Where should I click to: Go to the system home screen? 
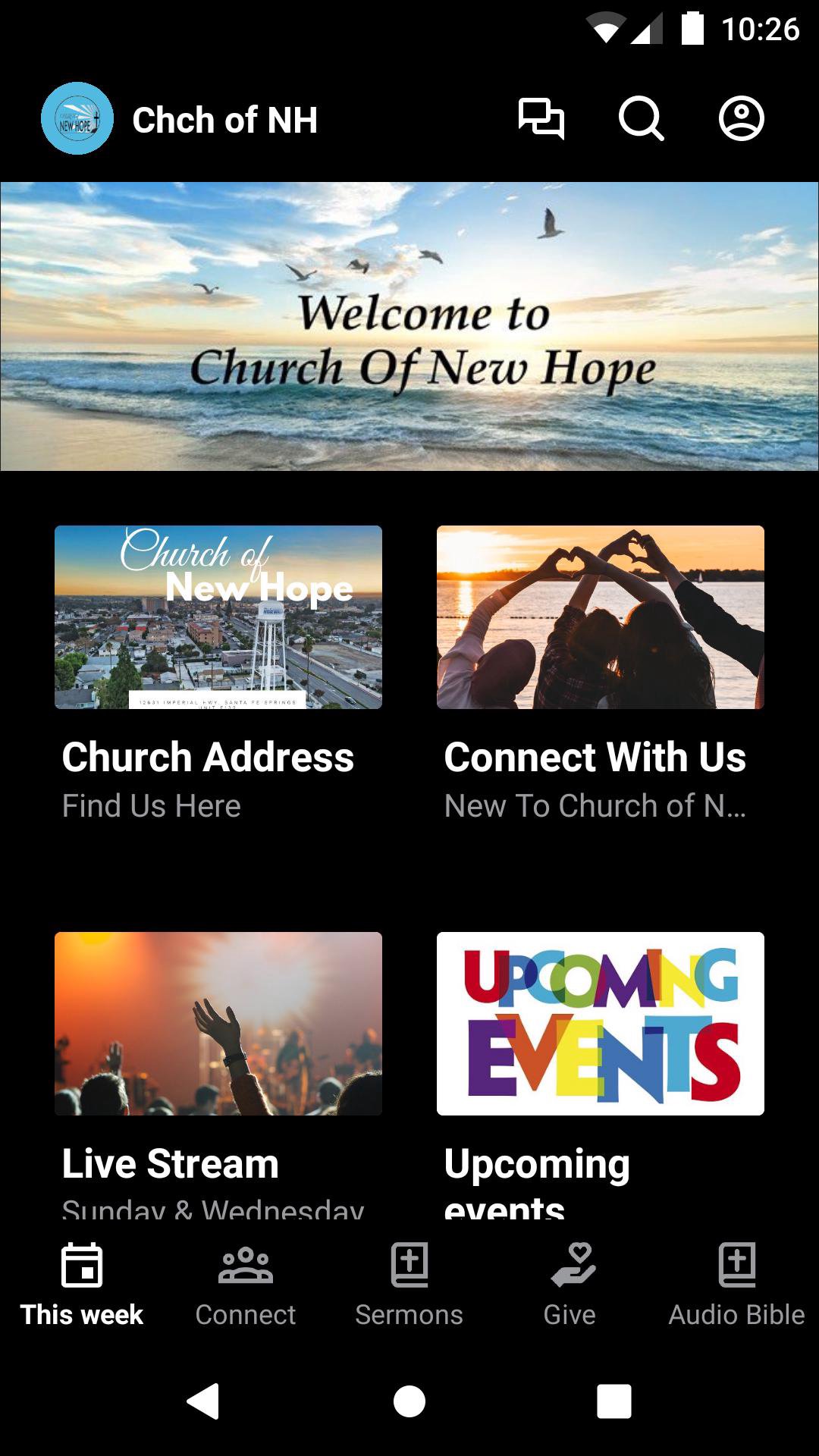coord(409,1401)
